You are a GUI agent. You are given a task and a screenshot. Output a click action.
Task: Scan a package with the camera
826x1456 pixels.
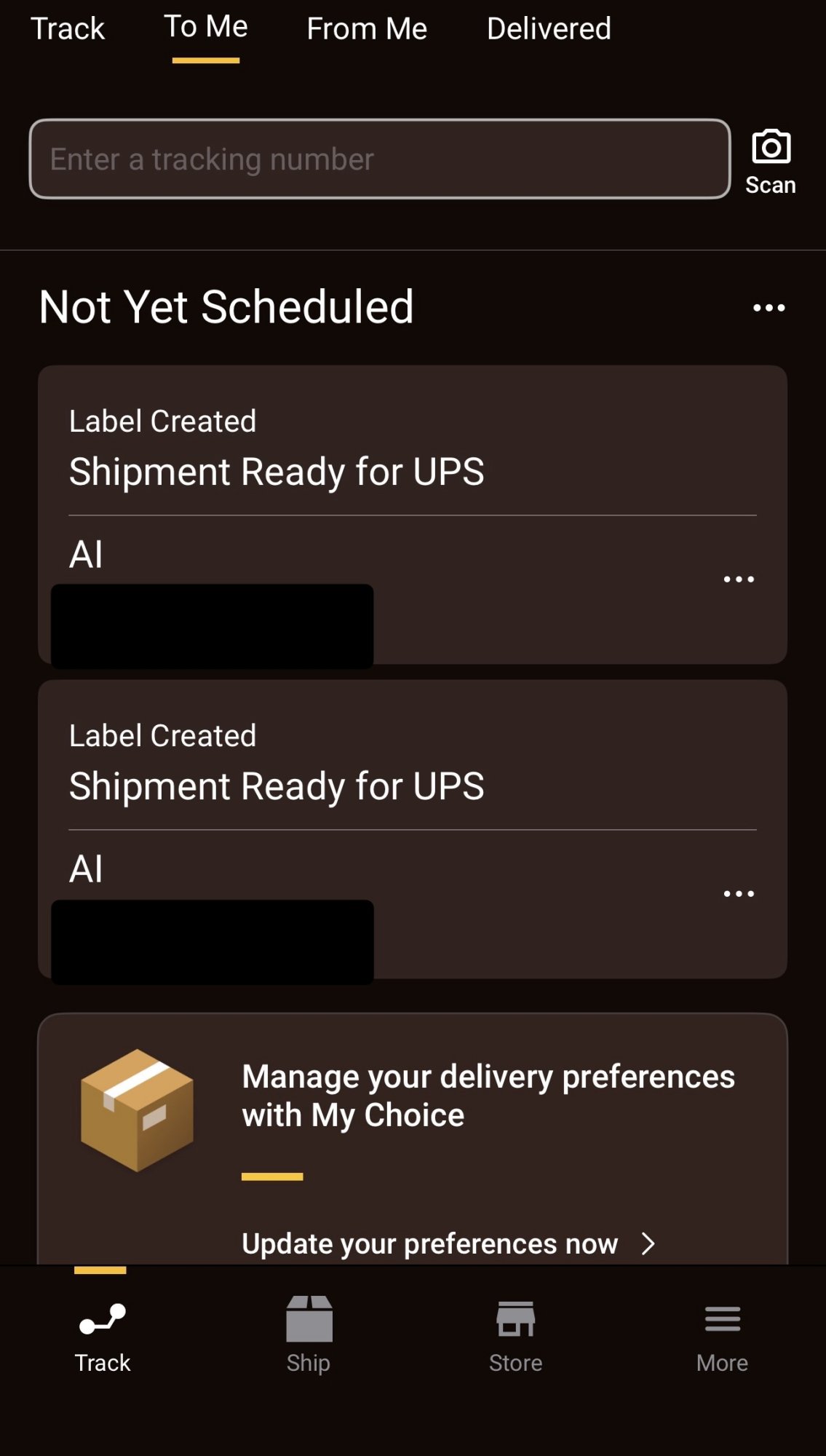(771, 162)
